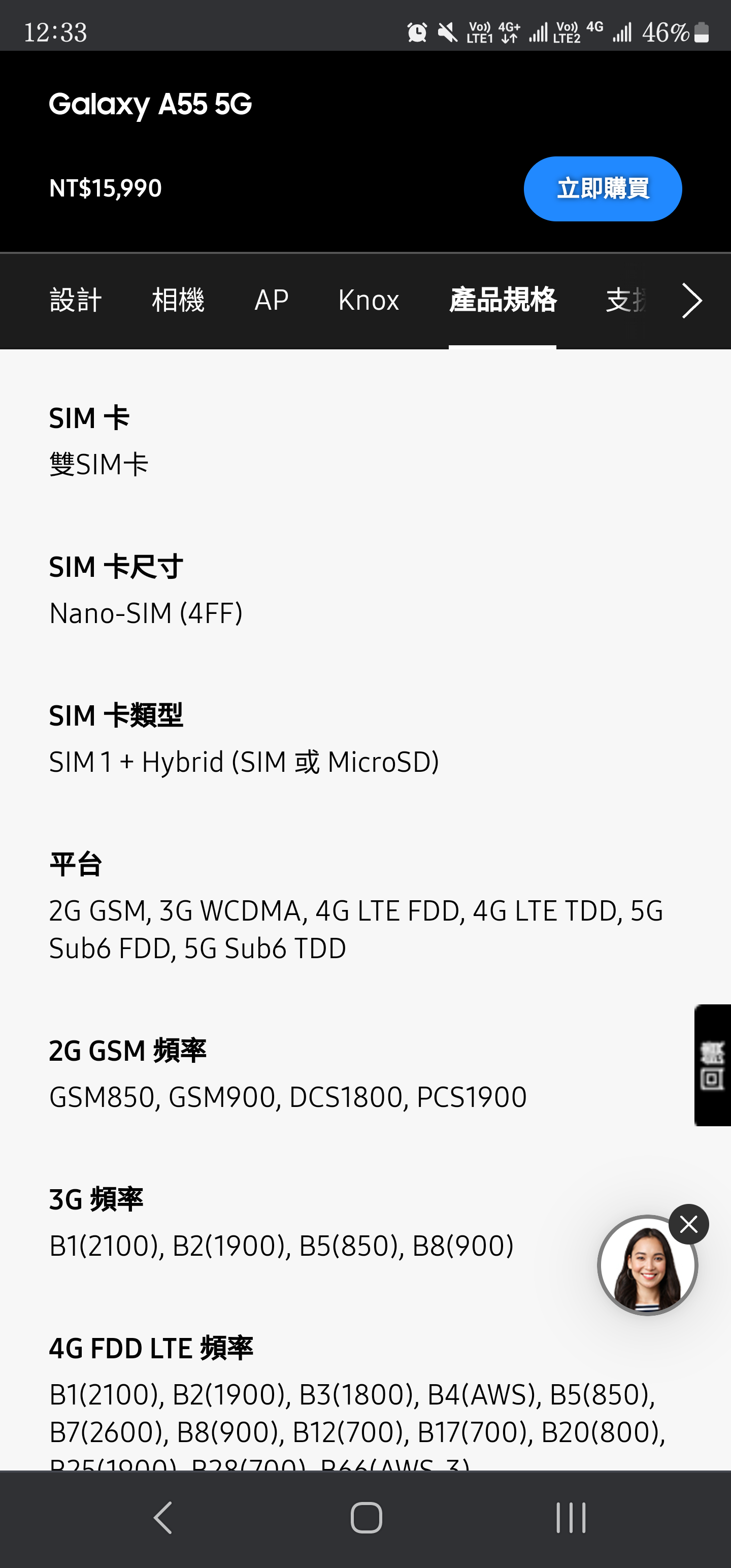Screen dimensions: 731x1568
Task: Open the partially visible 支援 tab
Action: [x=626, y=300]
